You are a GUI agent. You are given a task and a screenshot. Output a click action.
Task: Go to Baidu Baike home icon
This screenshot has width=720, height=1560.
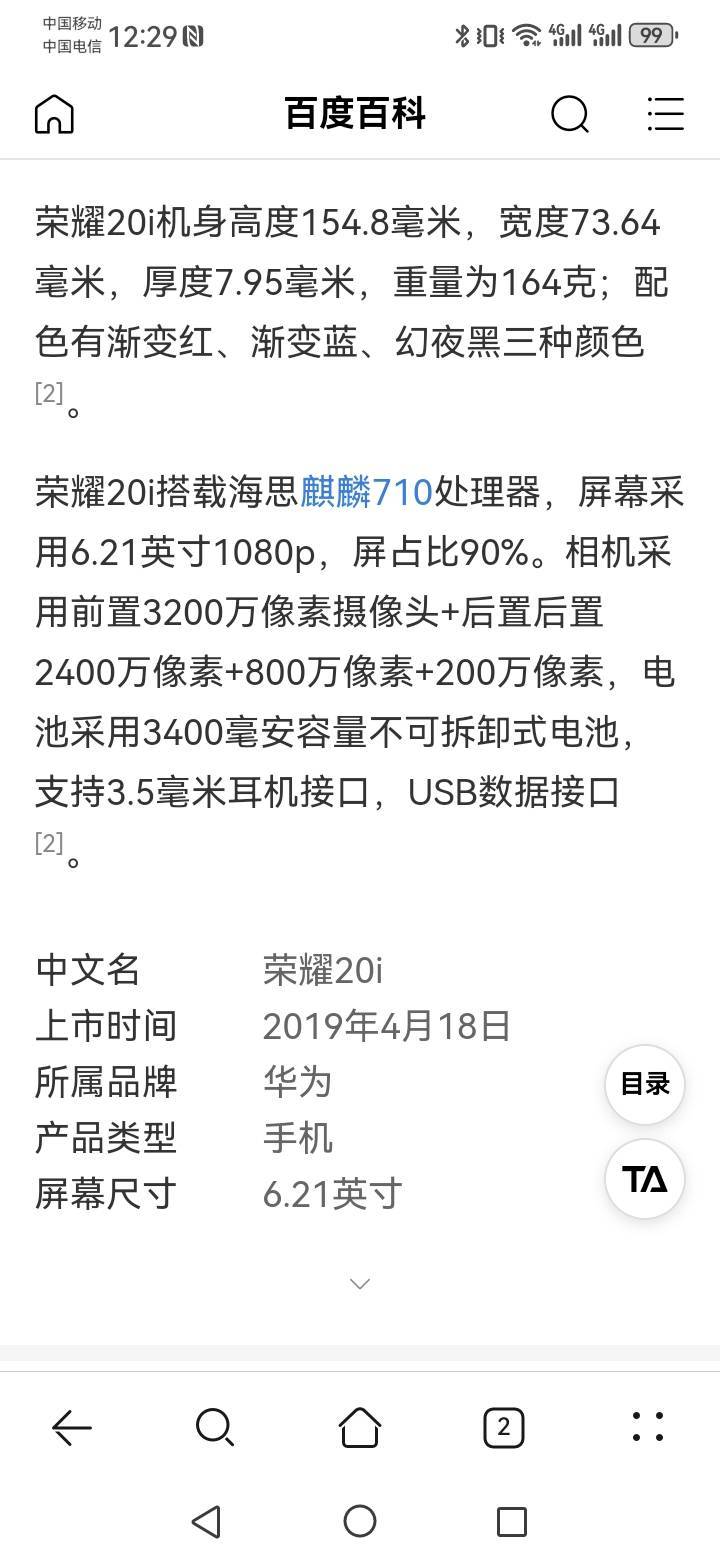(x=54, y=114)
